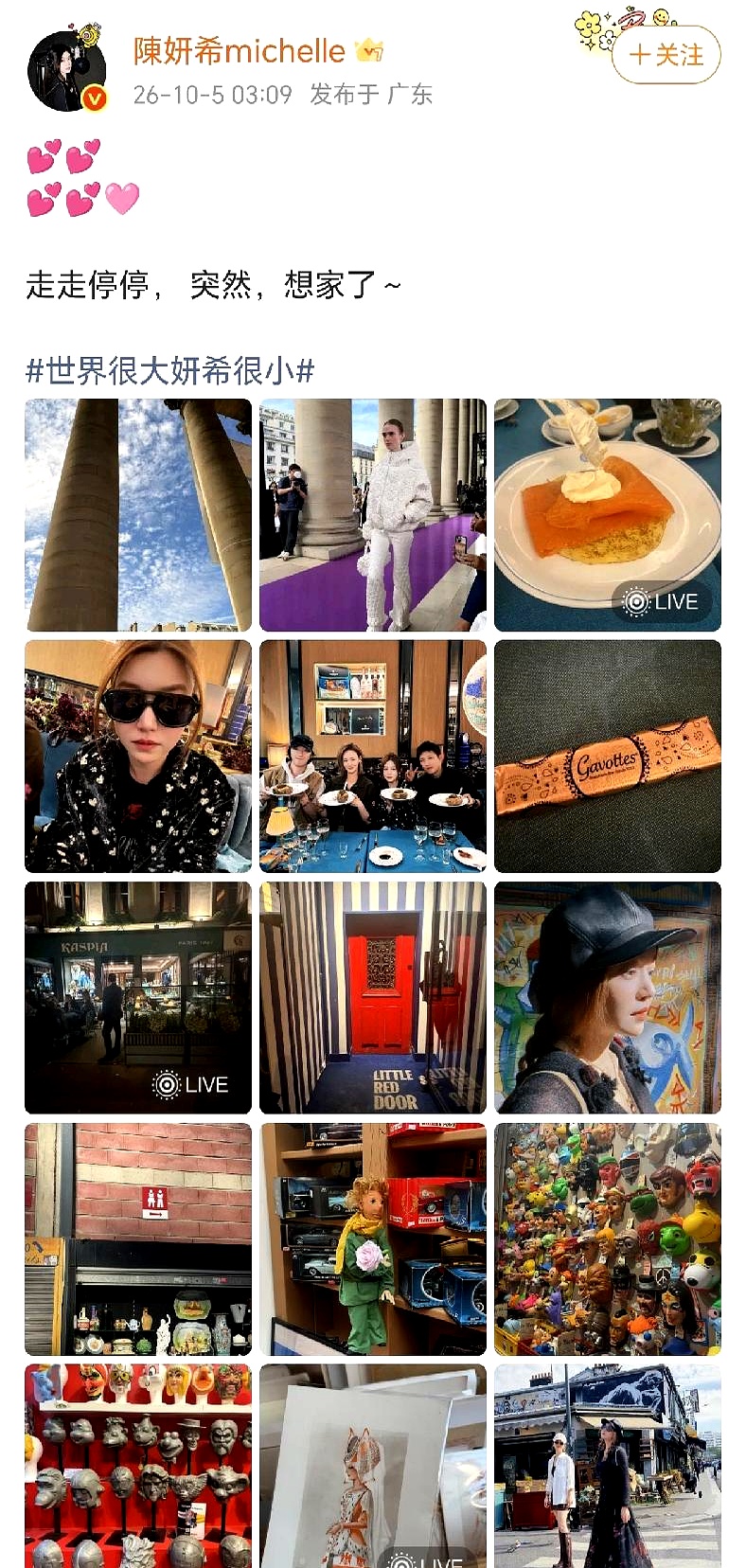The width and height of the screenshot is (746, 1568).
Task: Open the Gavottes biscuit wrapper photo
Action: [x=608, y=757]
